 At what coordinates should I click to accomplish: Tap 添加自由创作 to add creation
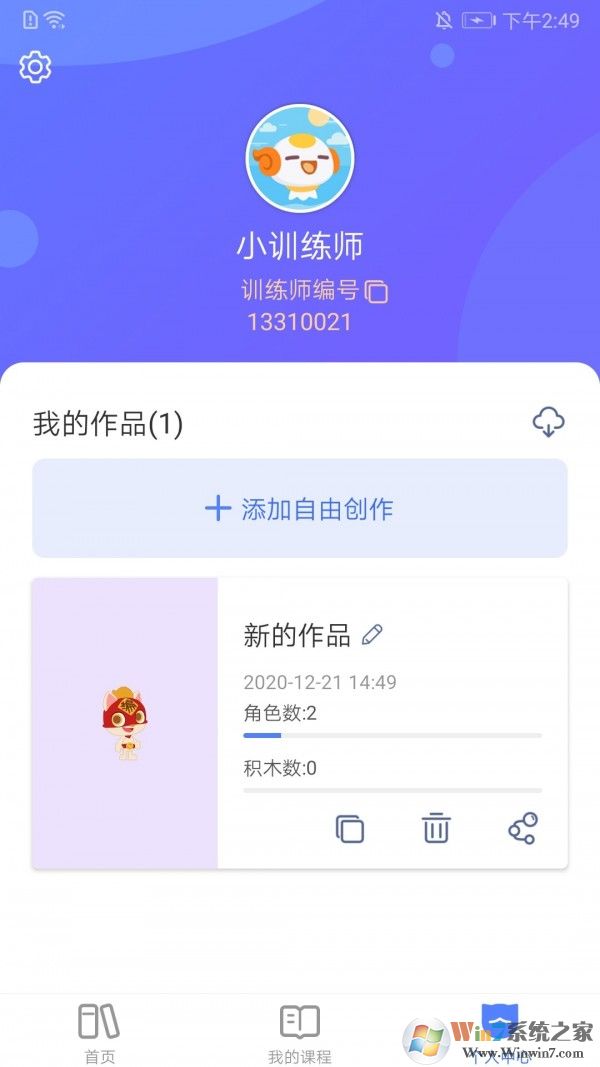coord(300,508)
